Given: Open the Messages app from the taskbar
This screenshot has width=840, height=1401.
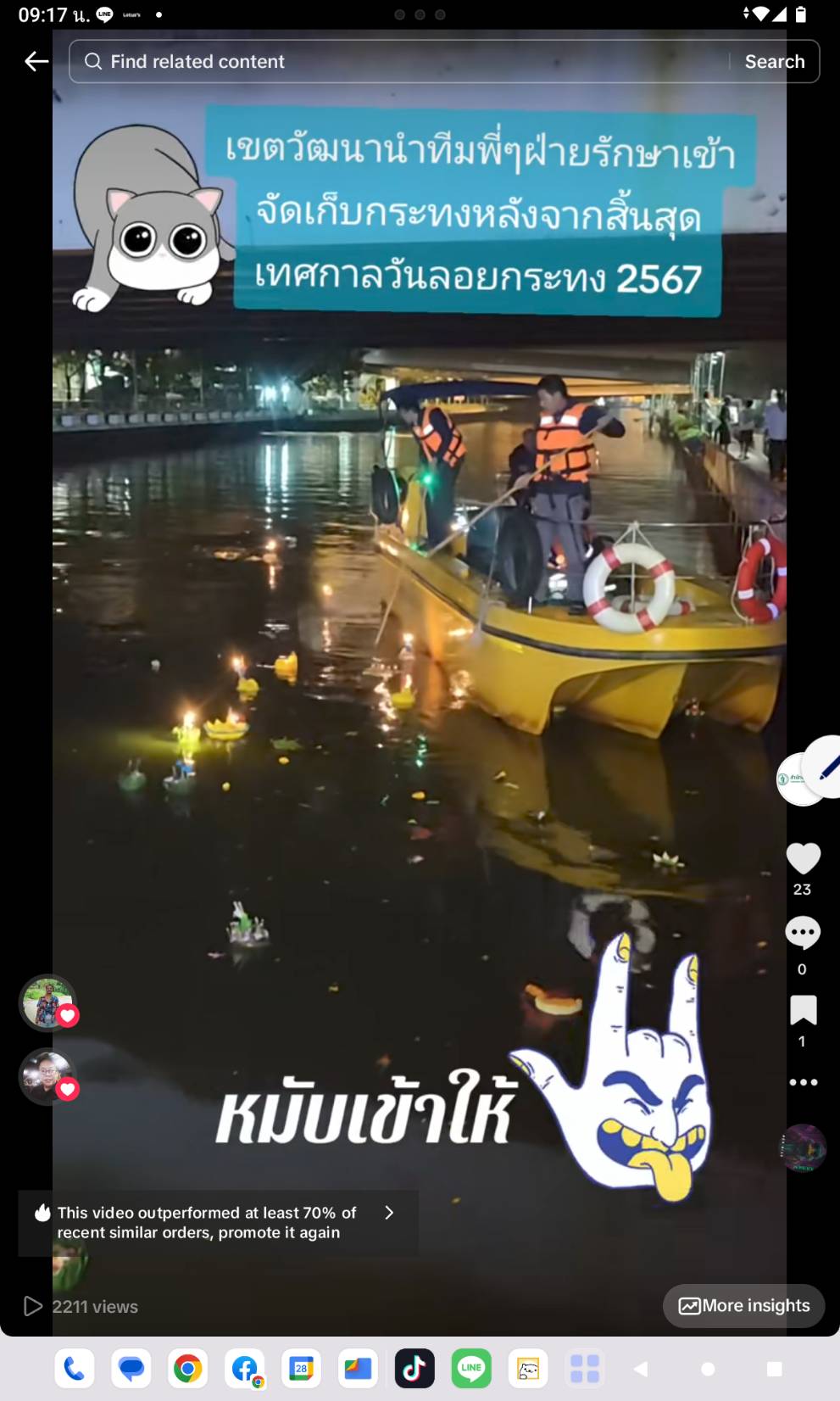Looking at the screenshot, I should (x=131, y=1369).
